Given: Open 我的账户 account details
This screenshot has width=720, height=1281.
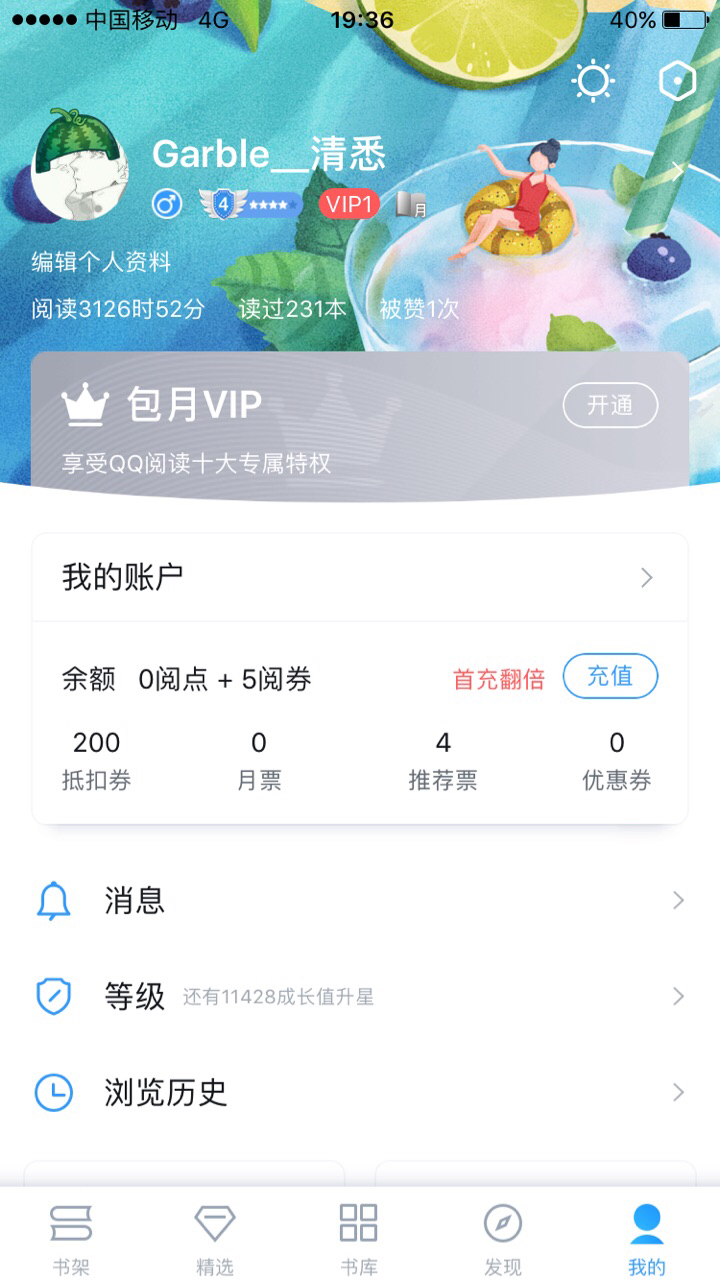Looking at the screenshot, I should 360,577.
